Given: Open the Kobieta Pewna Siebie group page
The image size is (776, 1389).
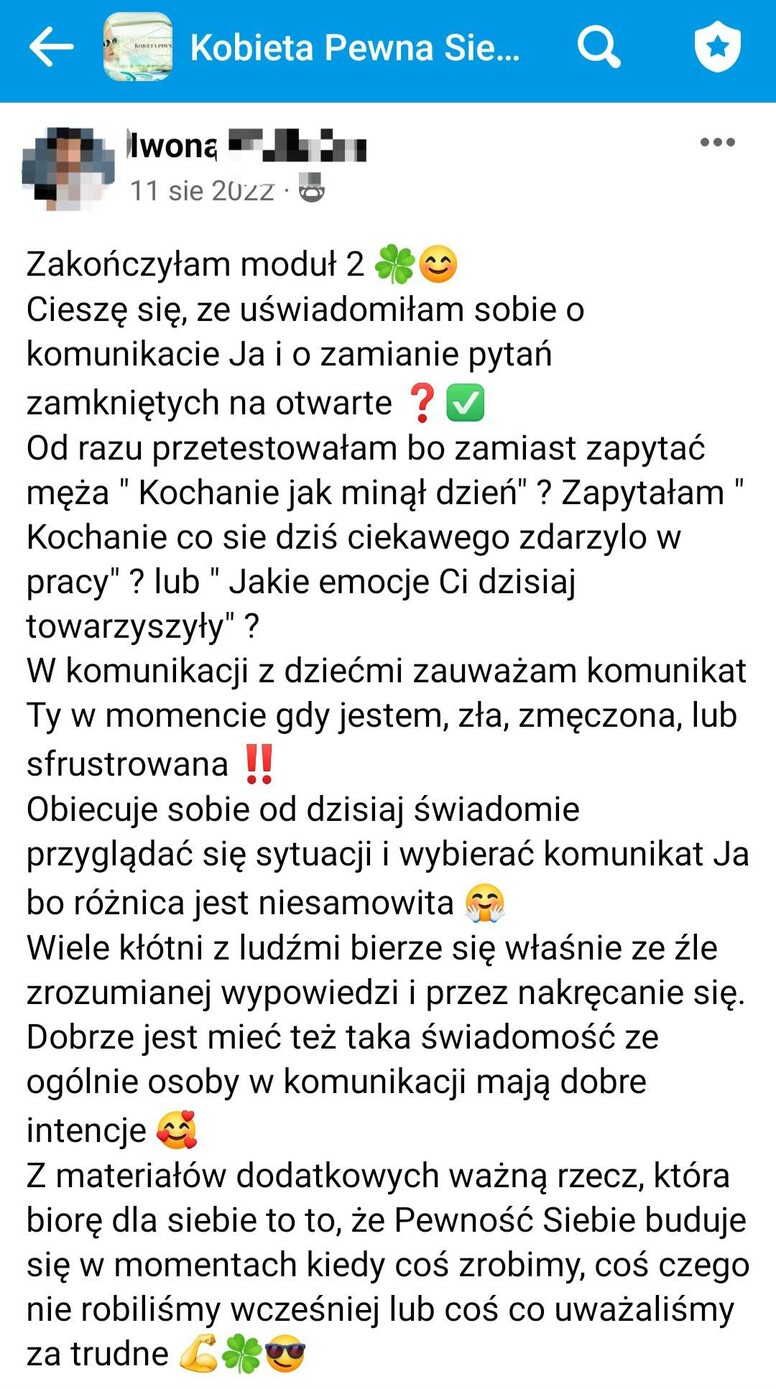Looking at the screenshot, I should (x=355, y=47).
